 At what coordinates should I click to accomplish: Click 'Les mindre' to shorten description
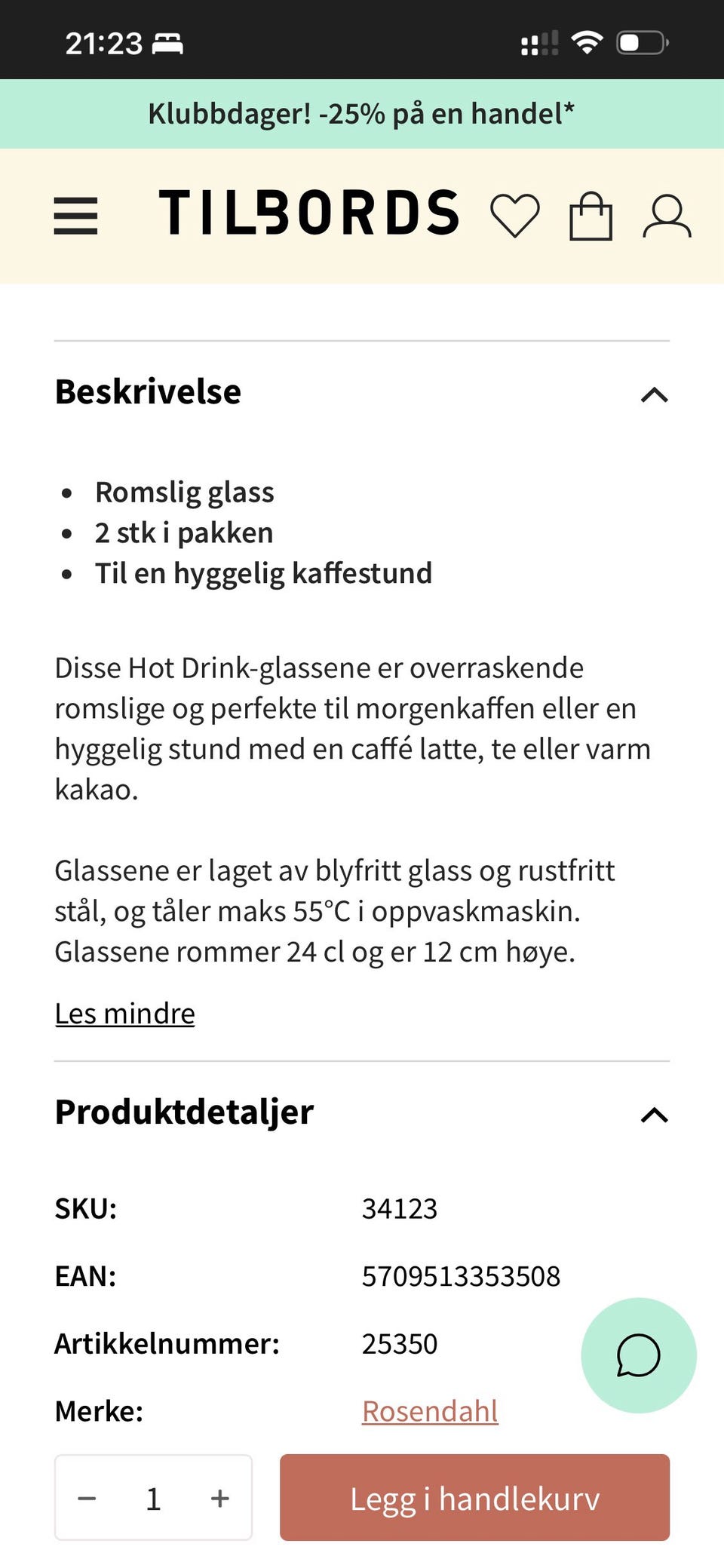click(x=124, y=1013)
